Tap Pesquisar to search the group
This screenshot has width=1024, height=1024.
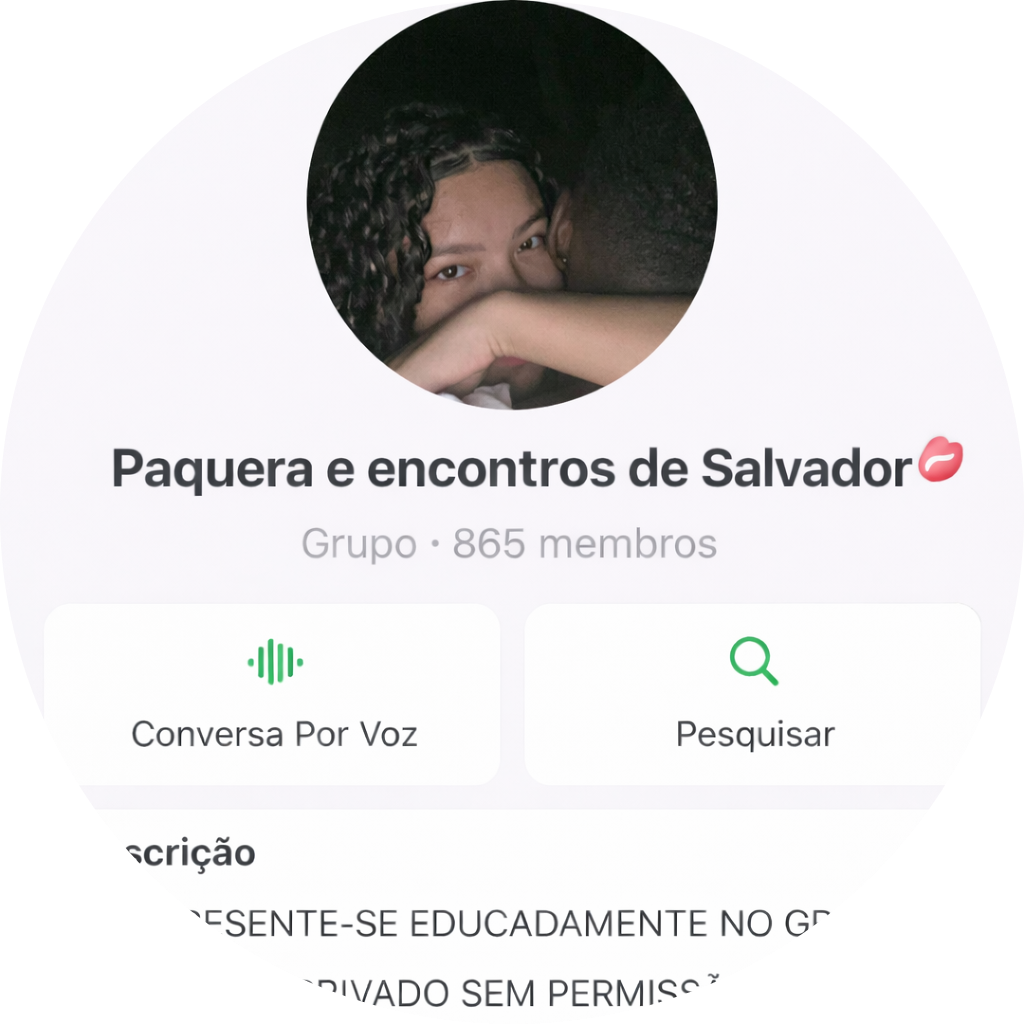coord(754,694)
